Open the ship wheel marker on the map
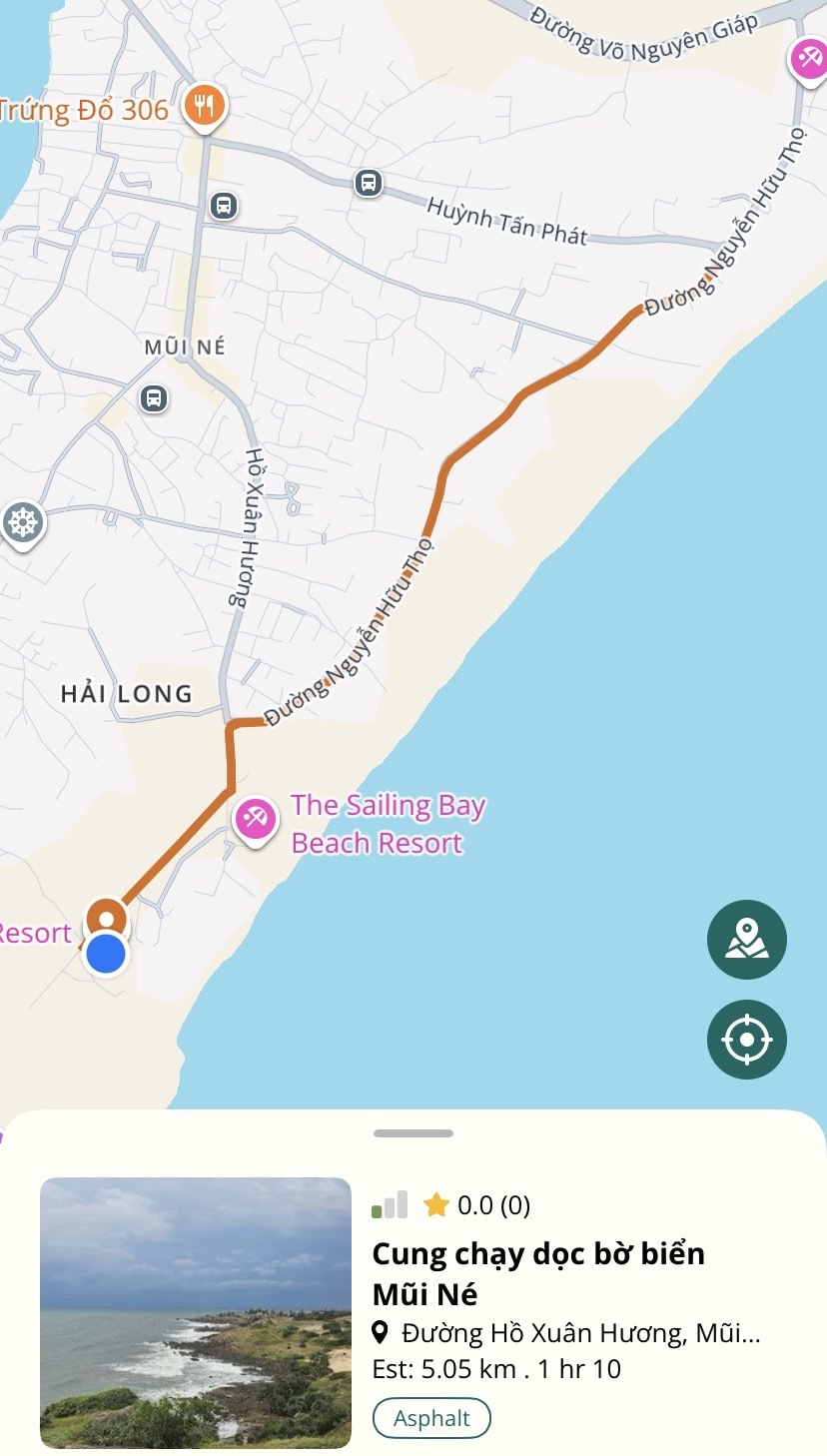Screen dimensions: 827x1456 24,522
